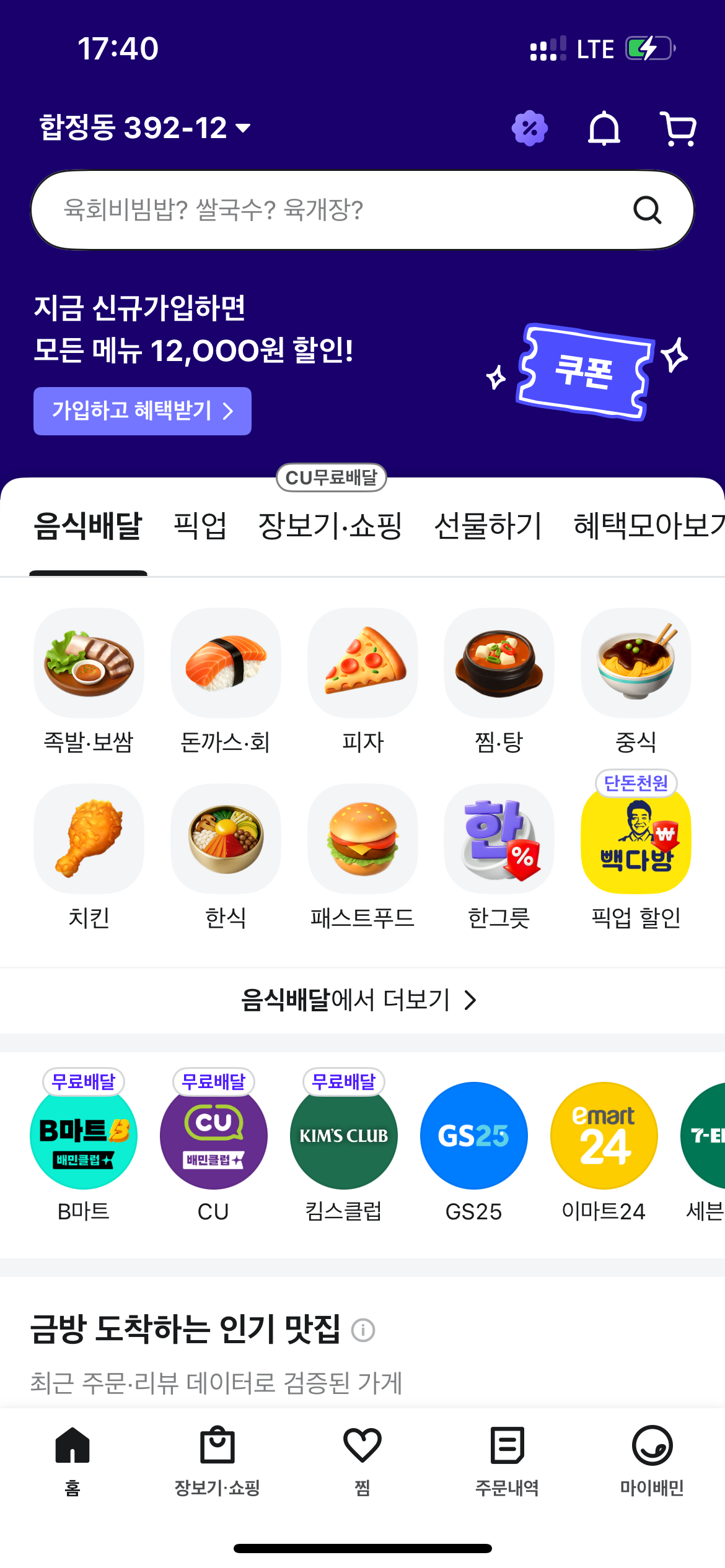The width and height of the screenshot is (725, 1568).
Task: Tap the food search field
Action: [x=335, y=210]
